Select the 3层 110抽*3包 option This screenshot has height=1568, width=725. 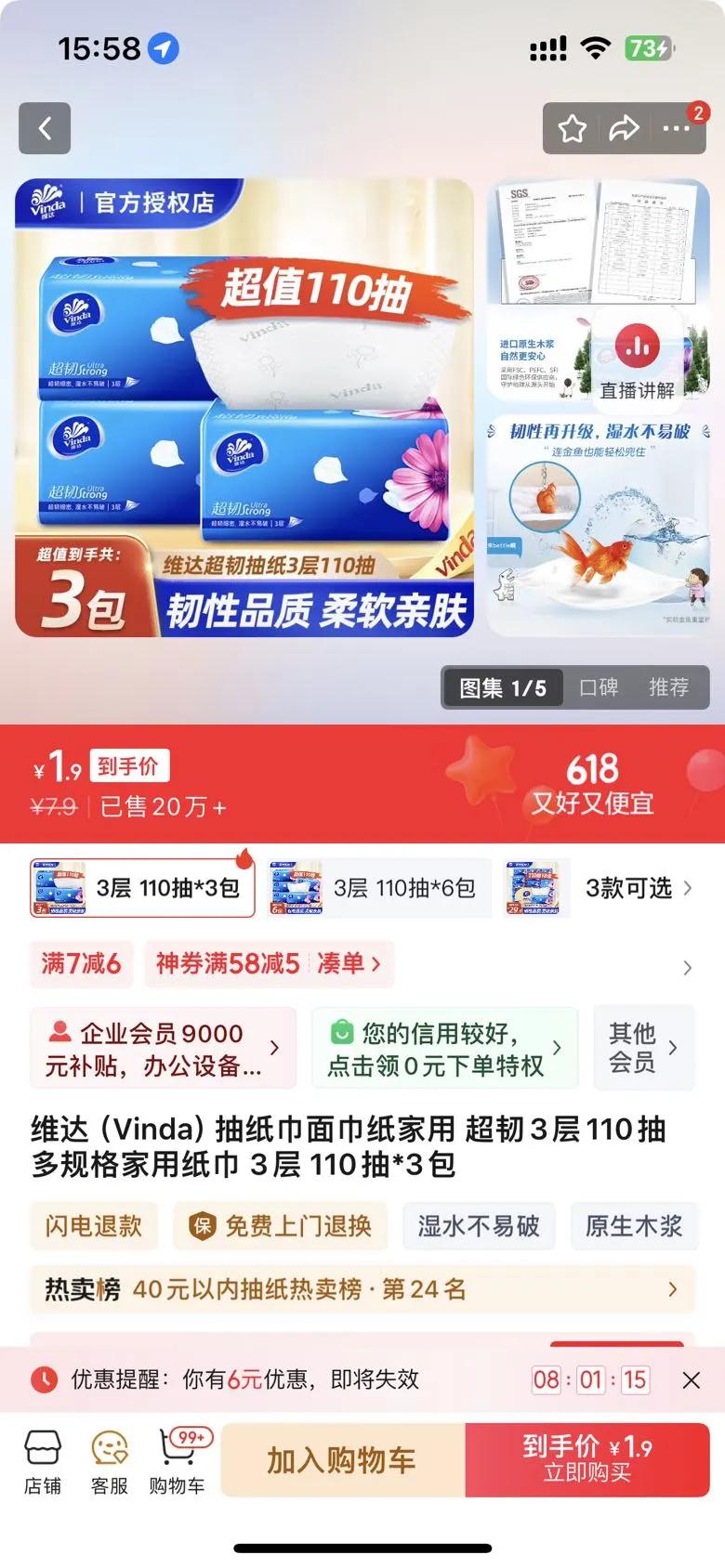pos(143,888)
